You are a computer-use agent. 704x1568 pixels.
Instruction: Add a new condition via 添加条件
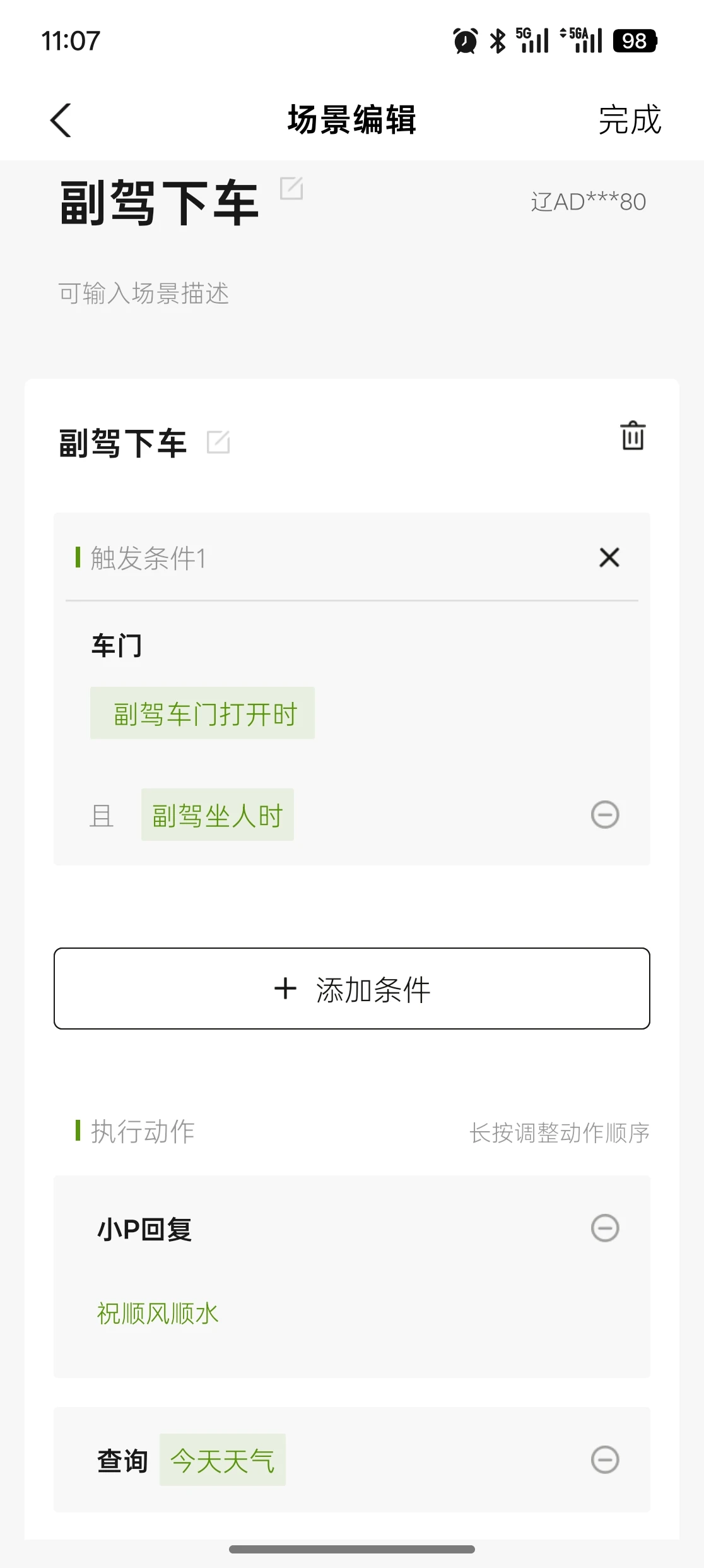352,989
